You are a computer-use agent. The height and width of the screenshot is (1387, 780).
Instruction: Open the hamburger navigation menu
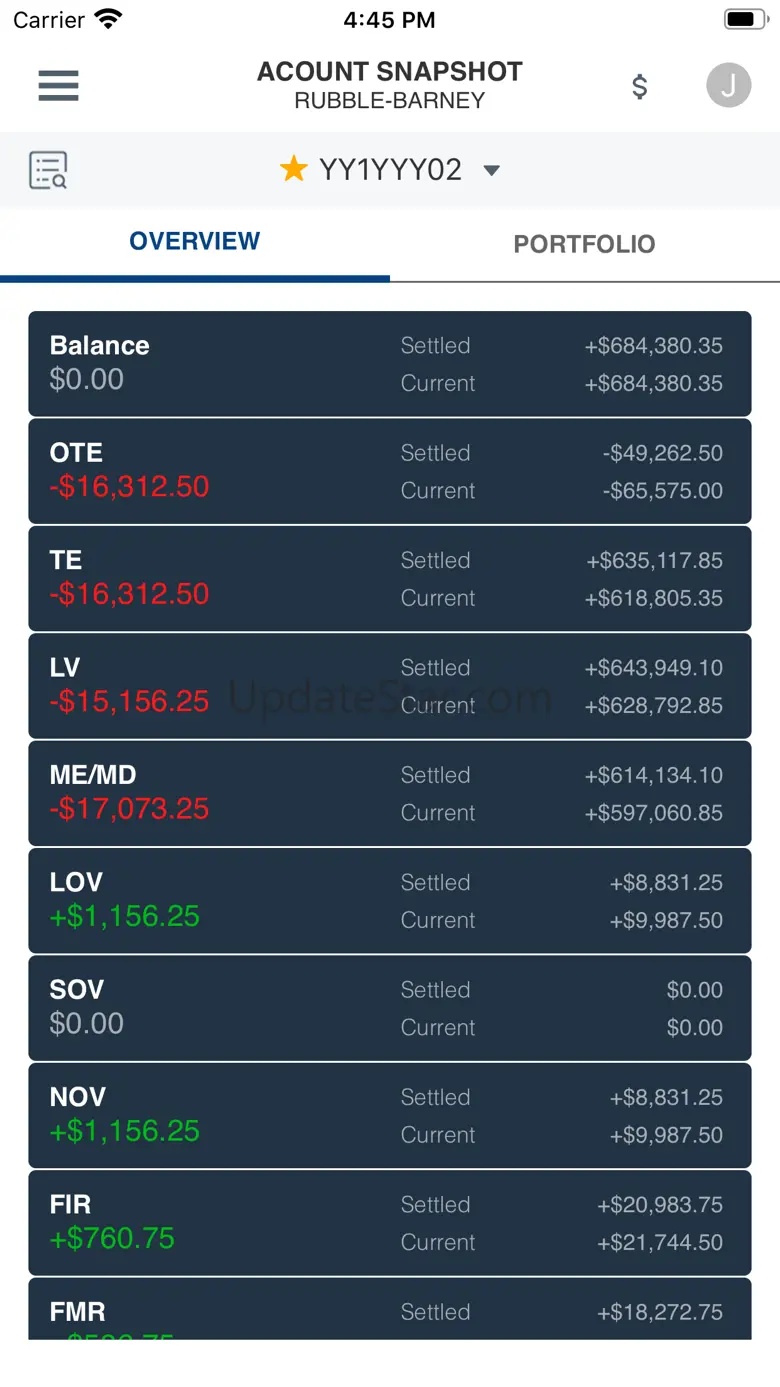[58, 86]
